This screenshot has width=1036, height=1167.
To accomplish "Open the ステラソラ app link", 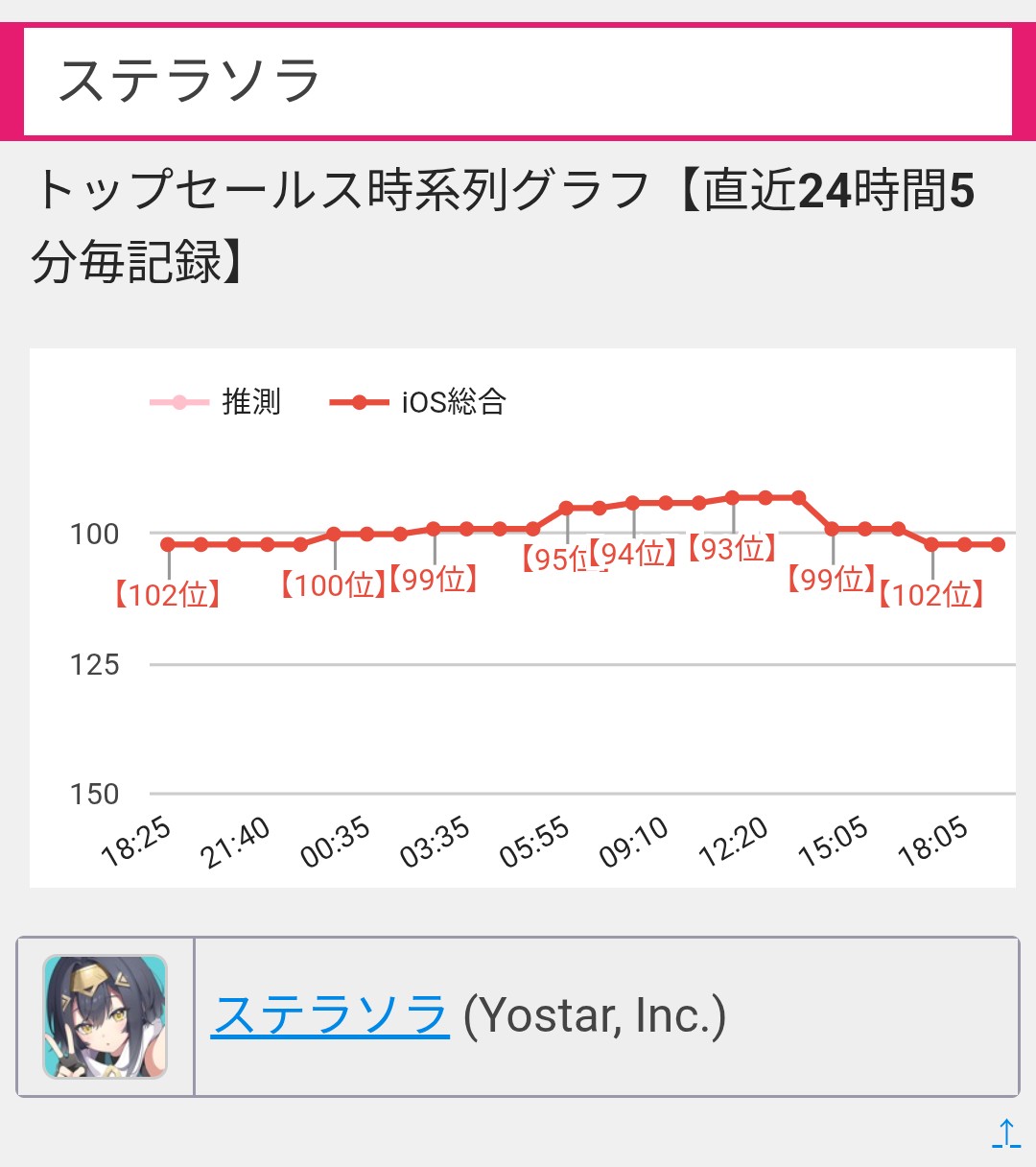I will [x=330, y=1015].
